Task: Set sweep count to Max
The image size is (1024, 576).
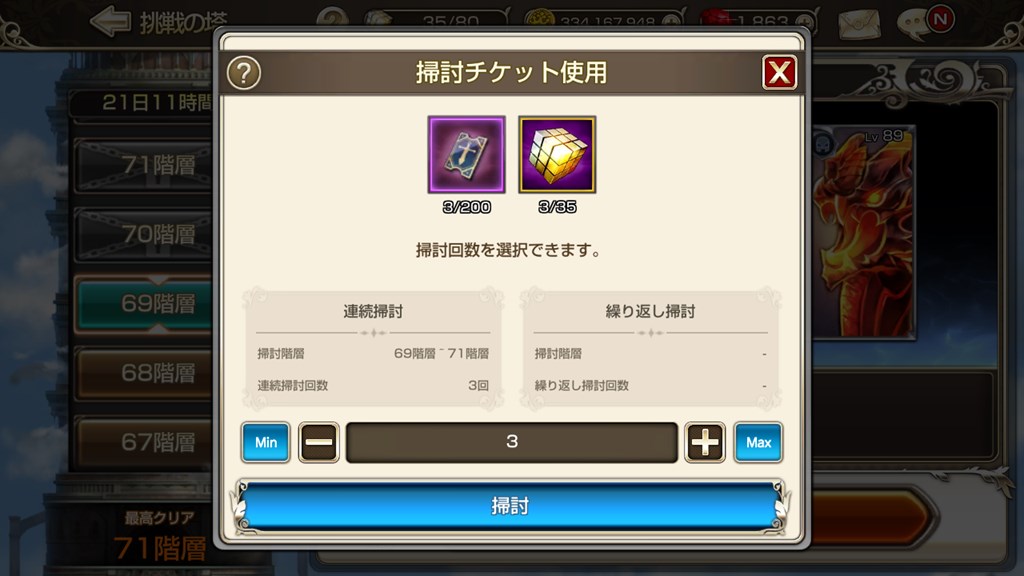Action: point(758,442)
